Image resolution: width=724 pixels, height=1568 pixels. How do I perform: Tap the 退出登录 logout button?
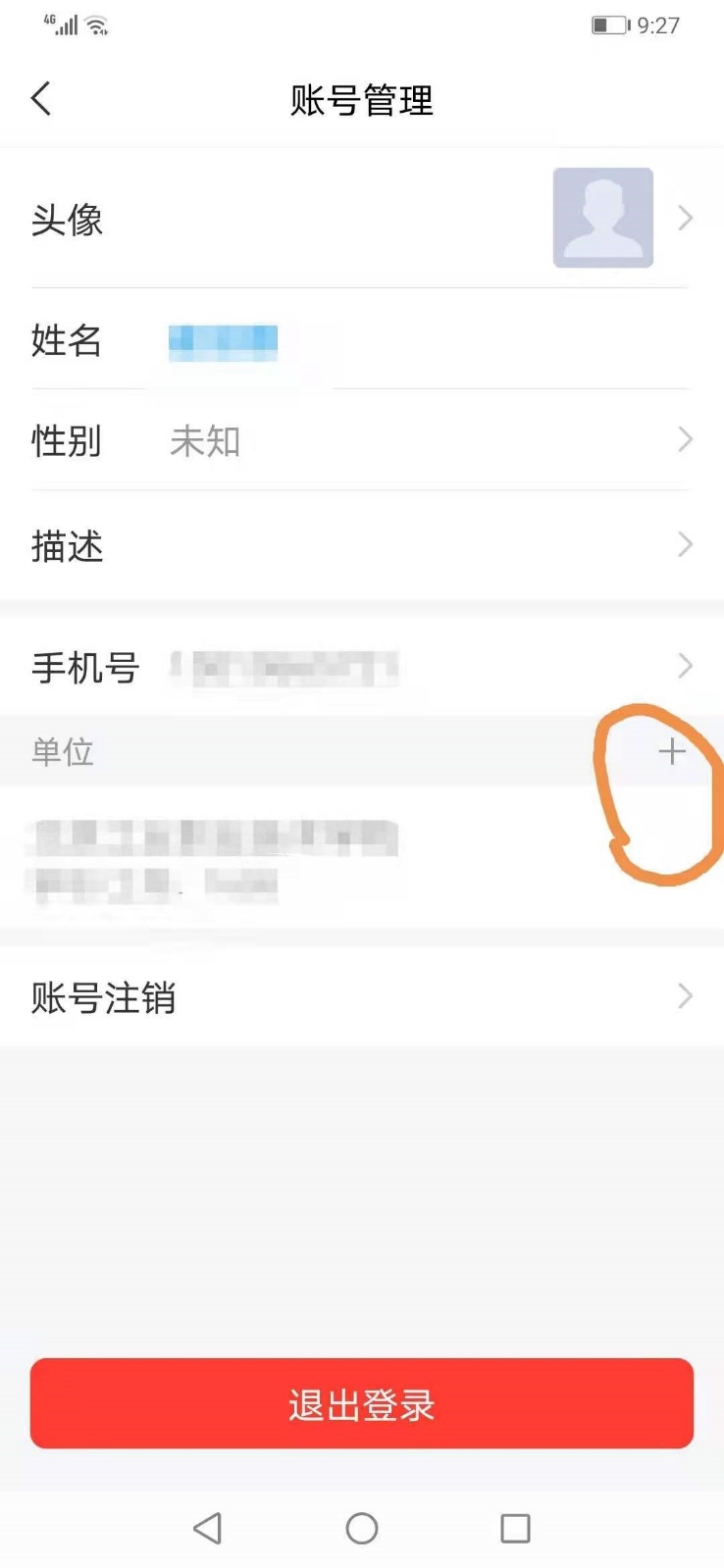pos(361,1403)
